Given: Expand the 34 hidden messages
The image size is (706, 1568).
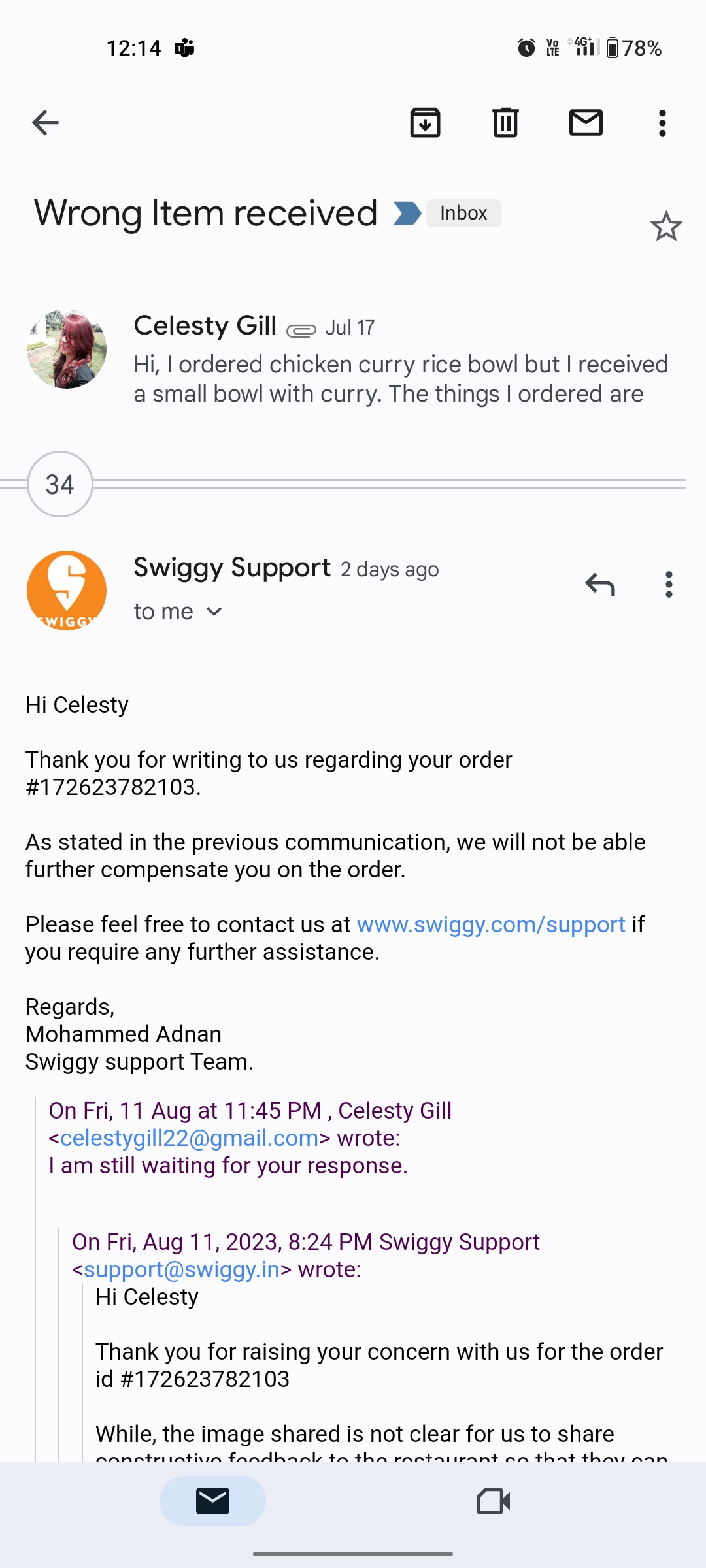Looking at the screenshot, I should [59, 484].
